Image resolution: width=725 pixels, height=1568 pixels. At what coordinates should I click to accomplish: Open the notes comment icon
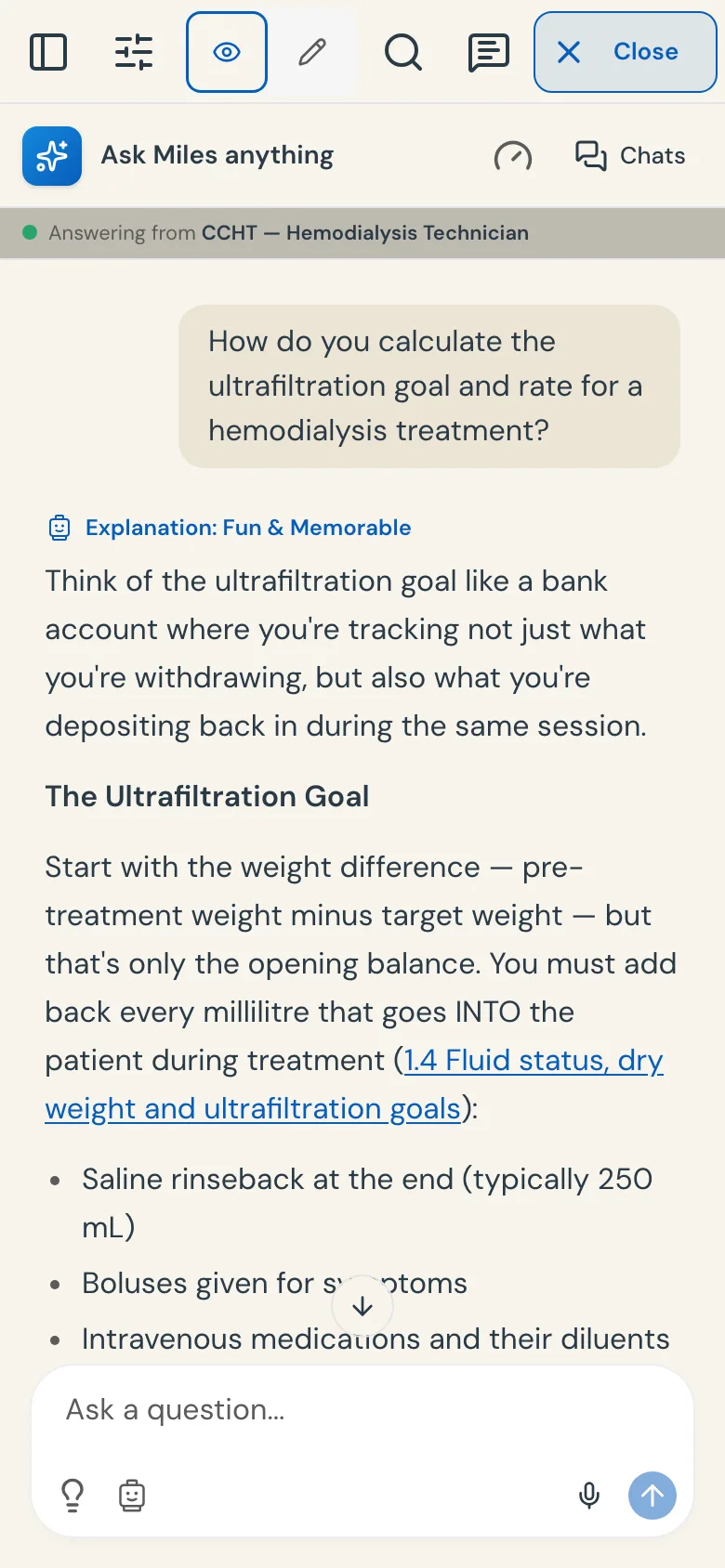pos(489,52)
